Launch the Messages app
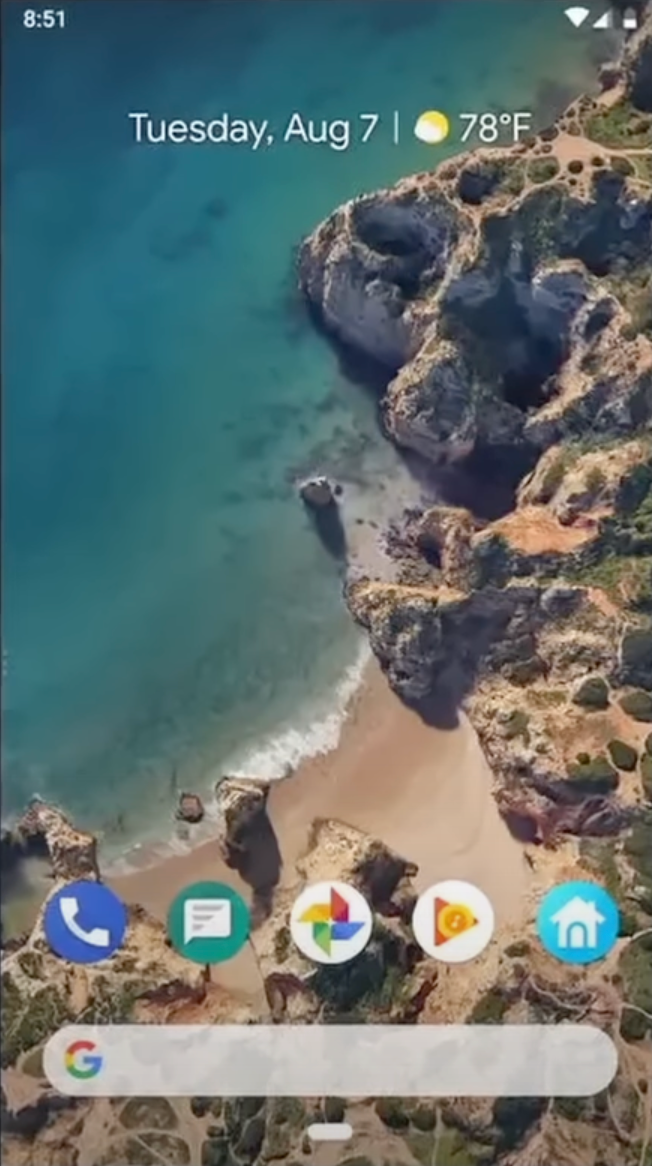The image size is (652, 1166). pos(209,922)
